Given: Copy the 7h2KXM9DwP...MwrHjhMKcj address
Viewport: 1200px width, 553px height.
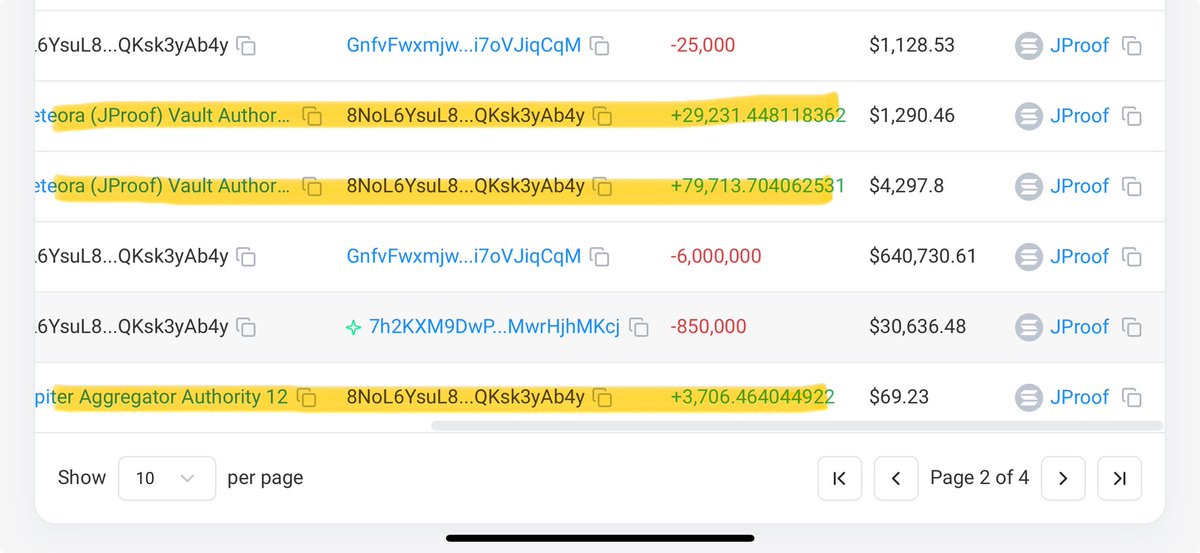Looking at the screenshot, I should point(639,328).
